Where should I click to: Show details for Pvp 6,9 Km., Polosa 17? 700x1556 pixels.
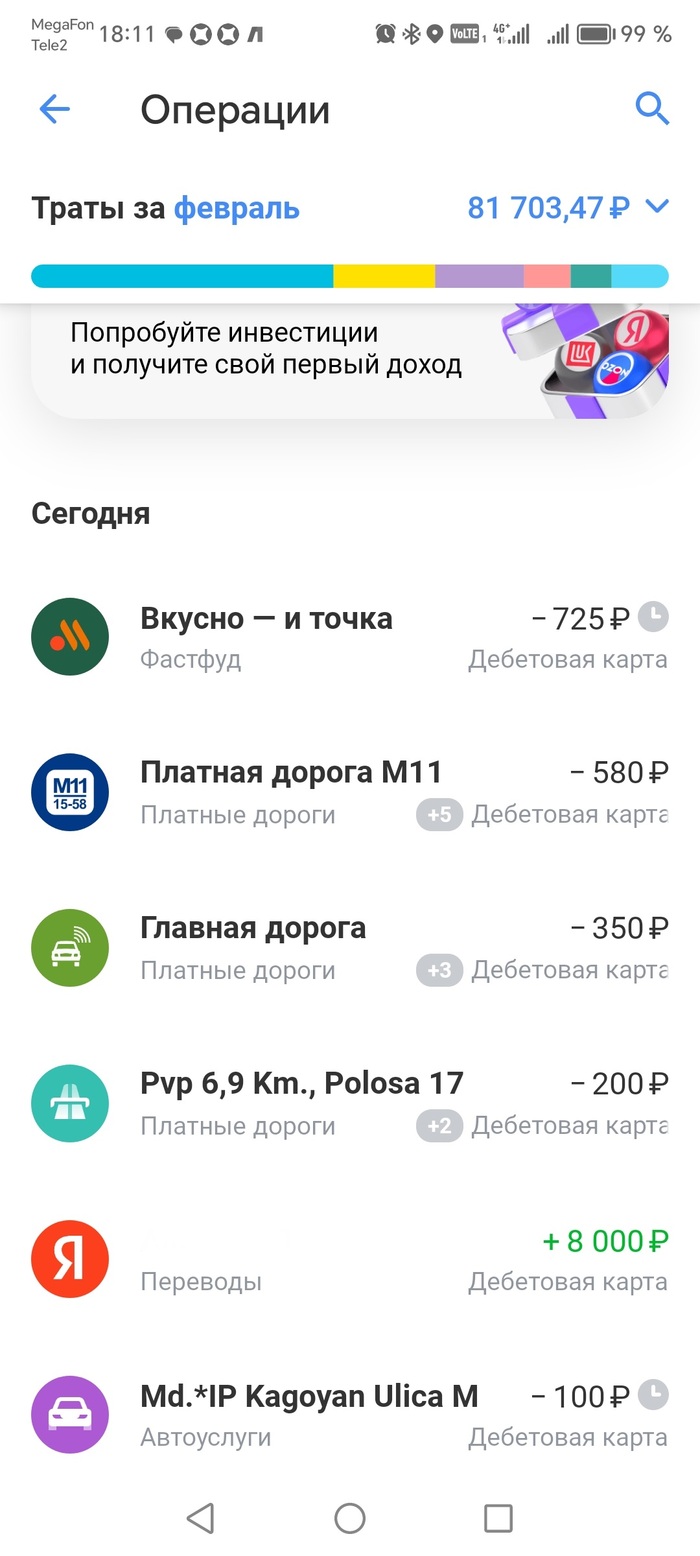(x=350, y=1103)
